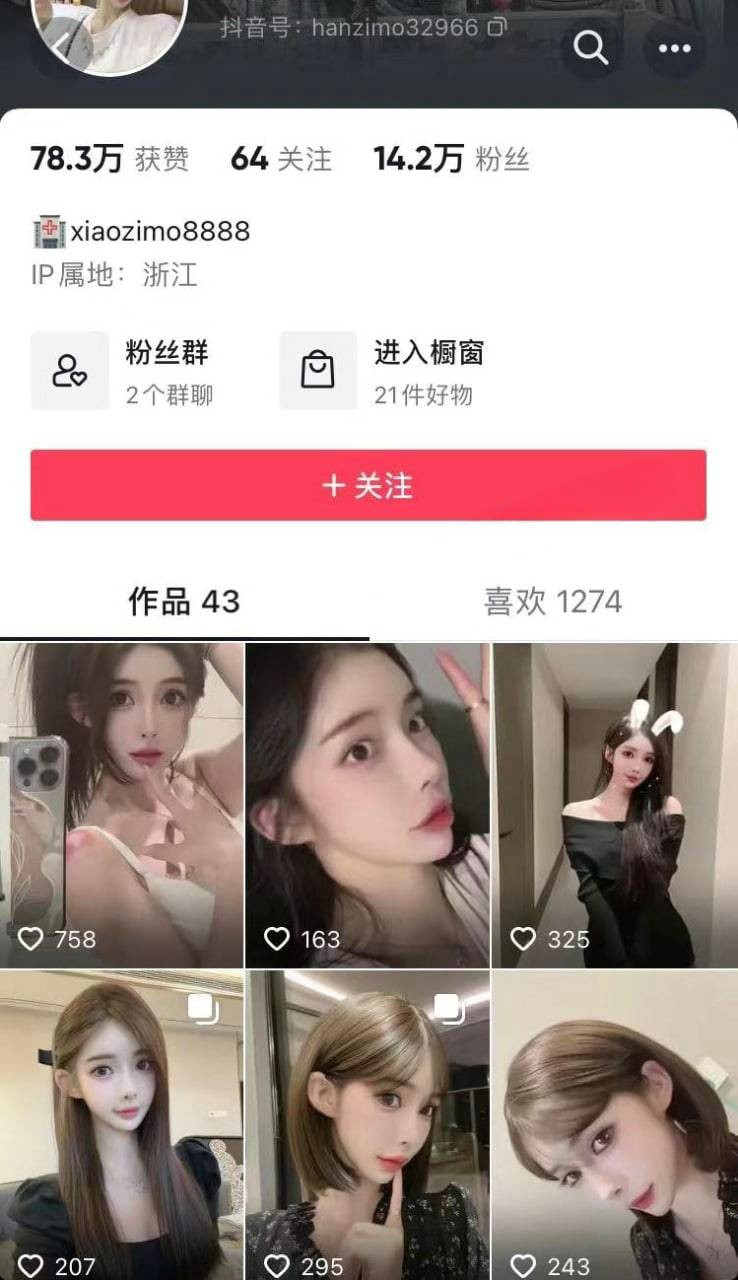Open the three-dot overflow menu
738x1280 pixels.
click(x=675, y=47)
